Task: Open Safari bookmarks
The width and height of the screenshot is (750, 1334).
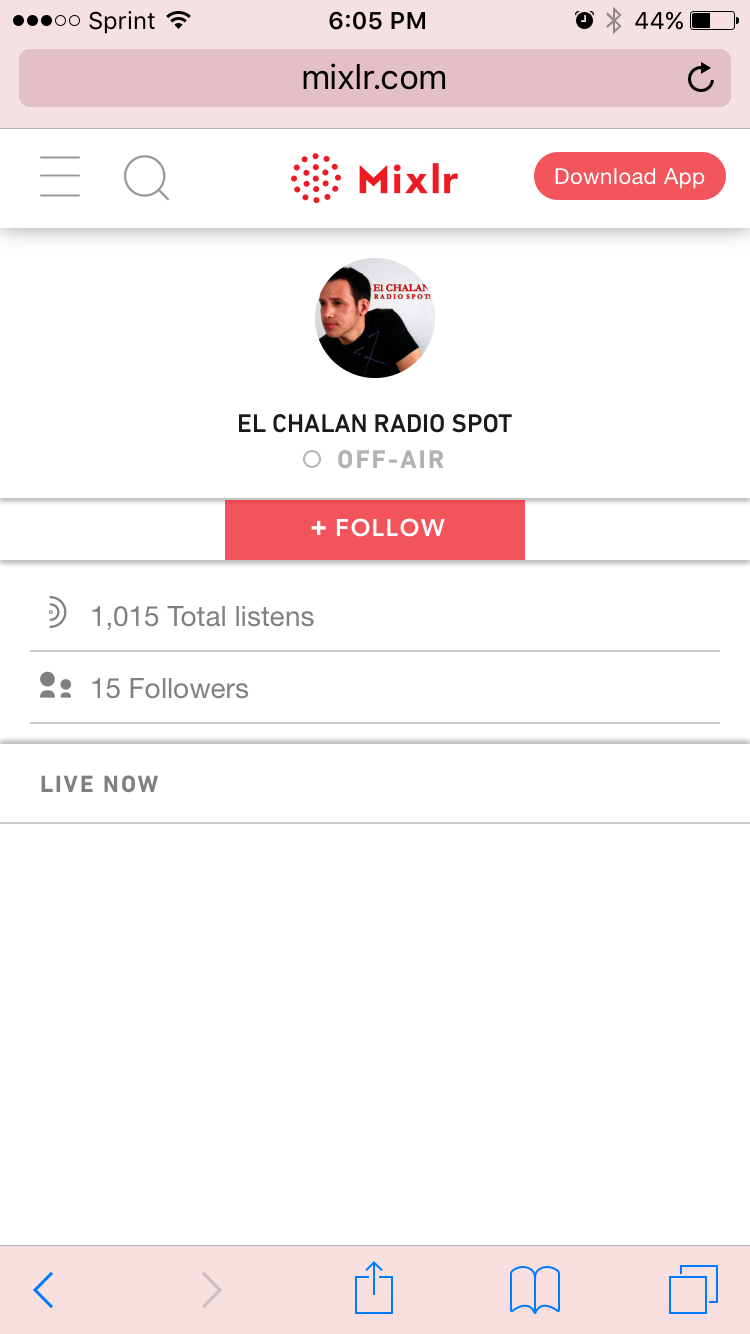Action: [534, 1289]
